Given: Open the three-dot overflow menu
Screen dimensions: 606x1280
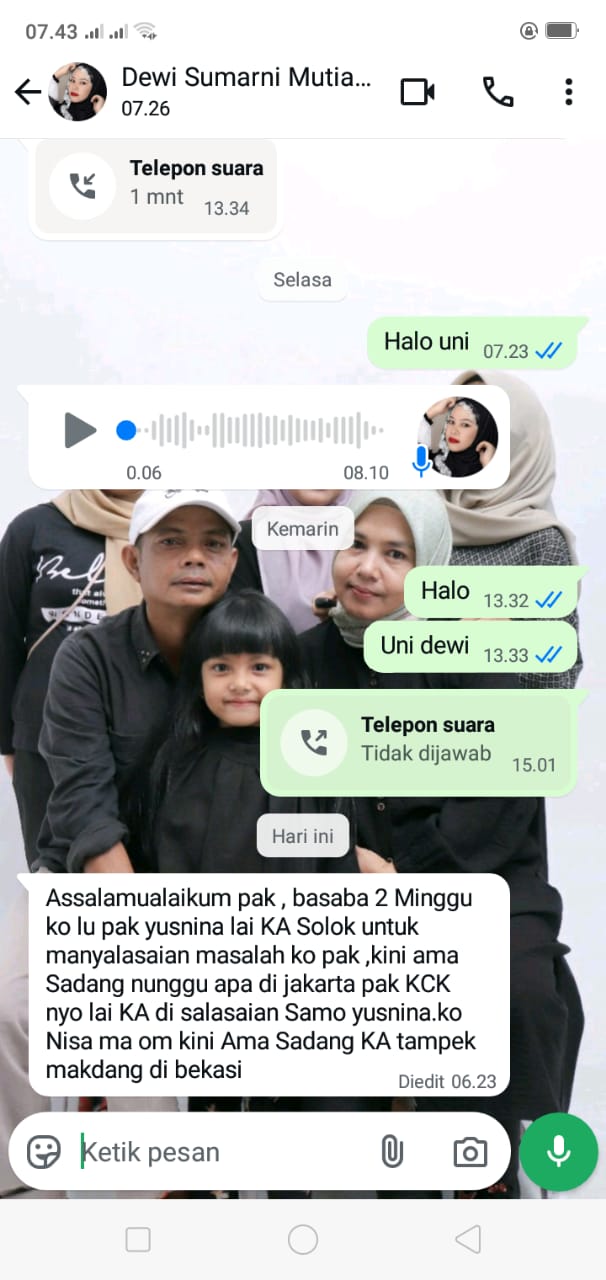Looking at the screenshot, I should 568,92.
